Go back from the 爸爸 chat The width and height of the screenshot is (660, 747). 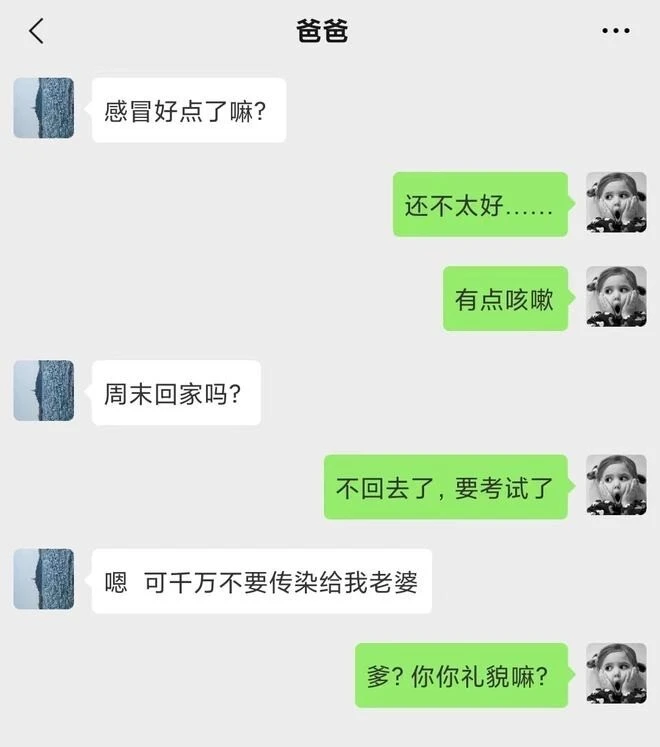(37, 32)
